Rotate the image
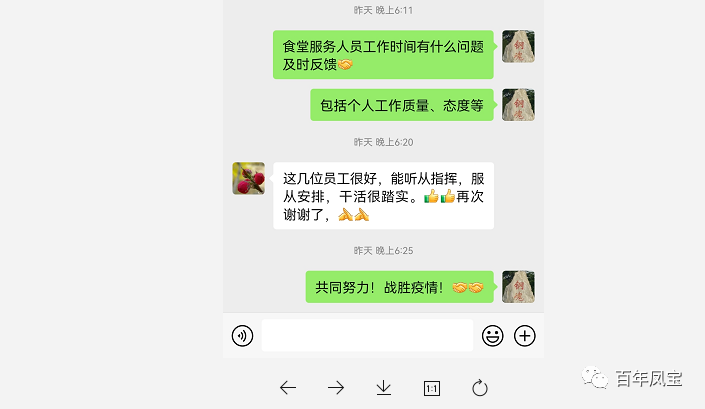705x409 pixels. pos(480,388)
